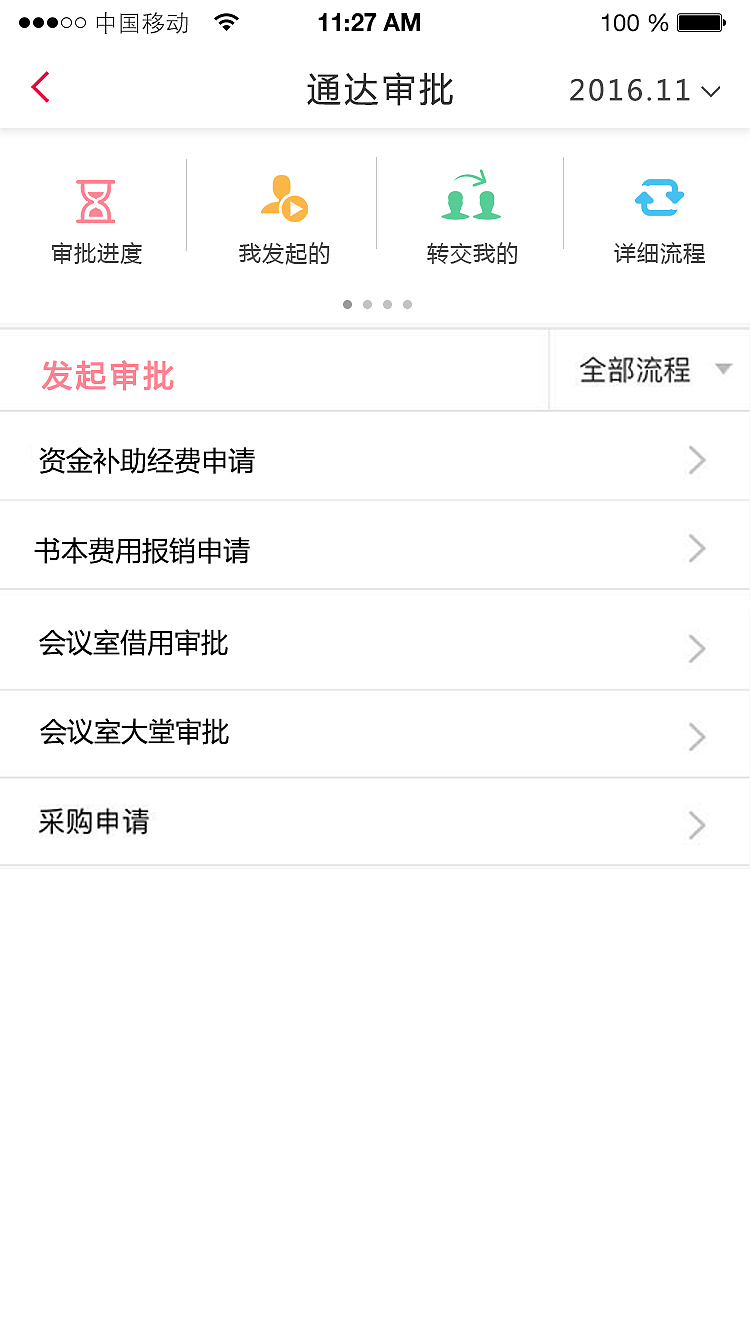Tap the green 转交我的 people icon

point(470,200)
